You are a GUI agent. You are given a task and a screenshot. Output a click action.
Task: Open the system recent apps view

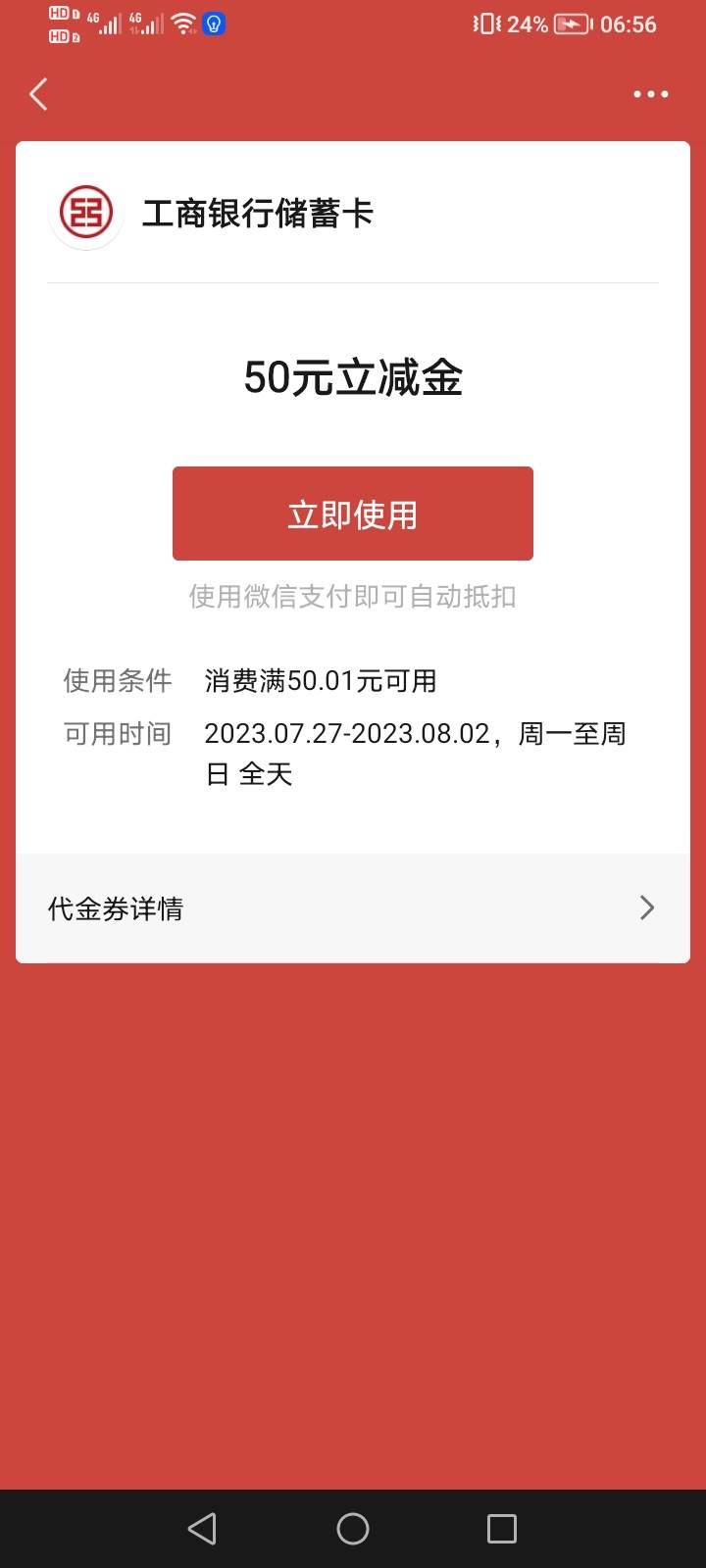point(501,1529)
